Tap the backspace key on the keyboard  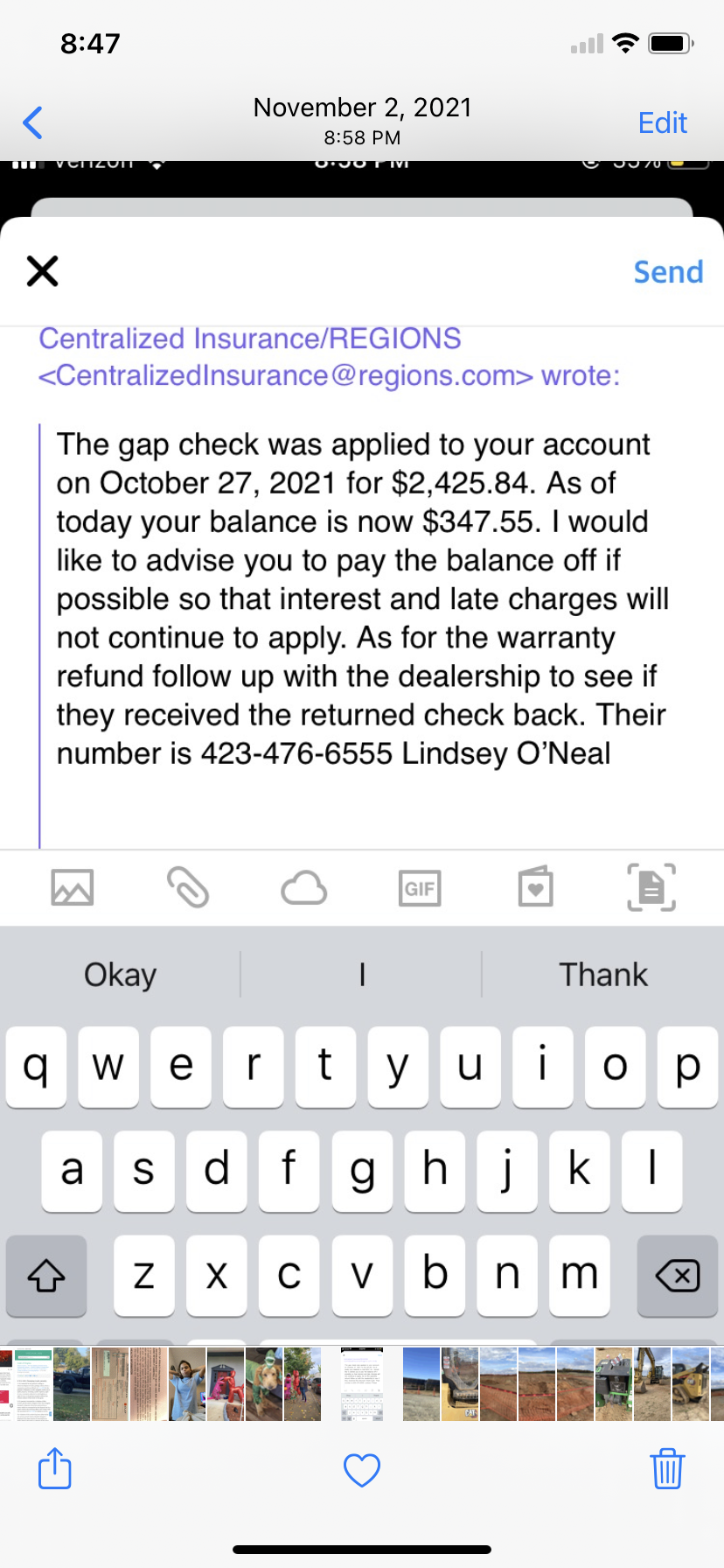tap(678, 1277)
